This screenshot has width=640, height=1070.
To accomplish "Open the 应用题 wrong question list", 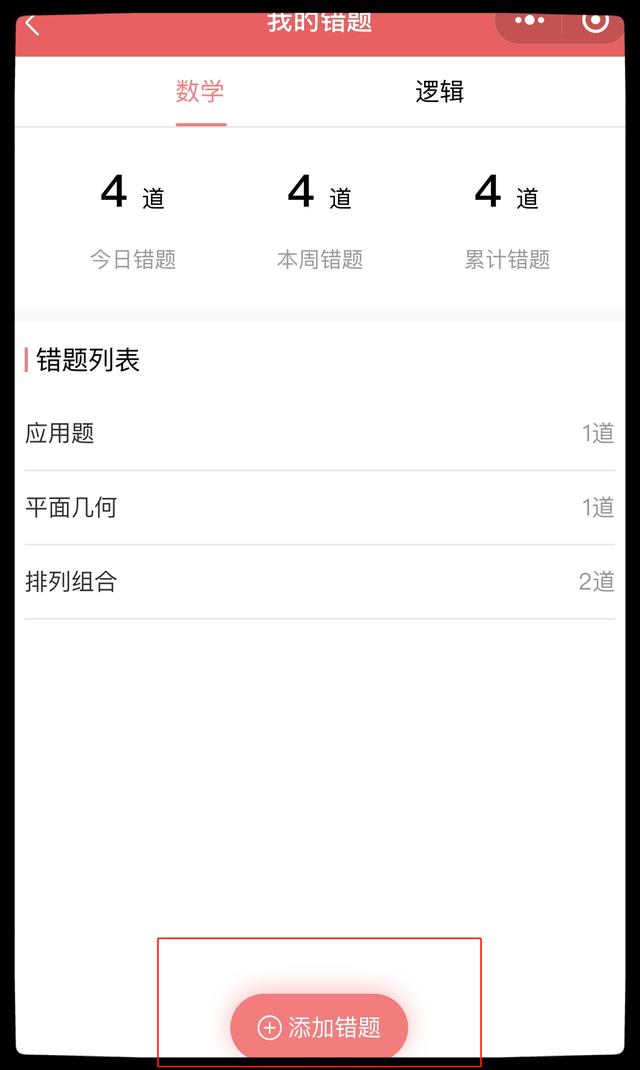I will click(320, 433).
